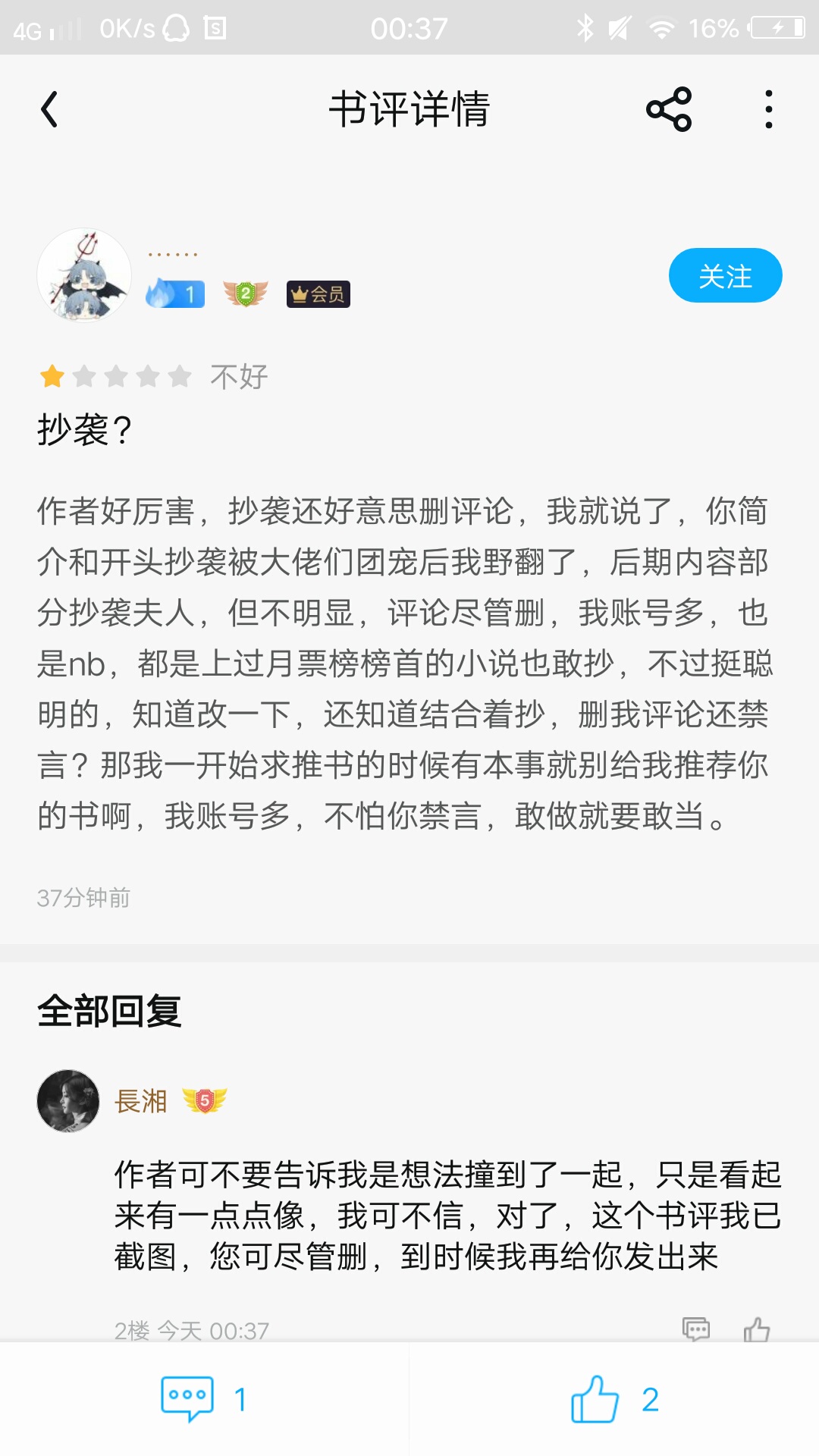The image size is (819, 1456).
Task: Like 長湘's reply
Action: [x=756, y=1329]
